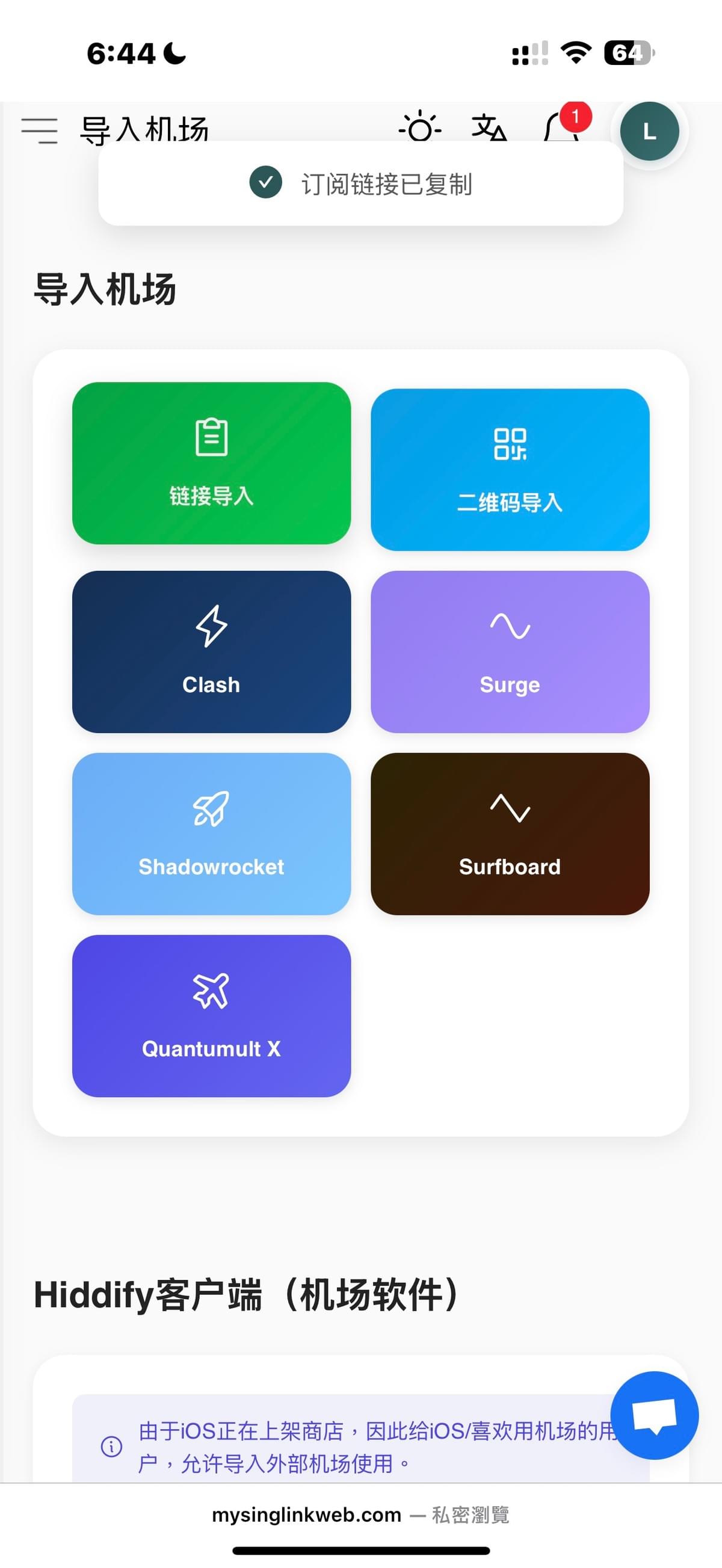This screenshot has height=1568, width=722.
Task: Import subscription into Surge
Action: (x=510, y=651)
